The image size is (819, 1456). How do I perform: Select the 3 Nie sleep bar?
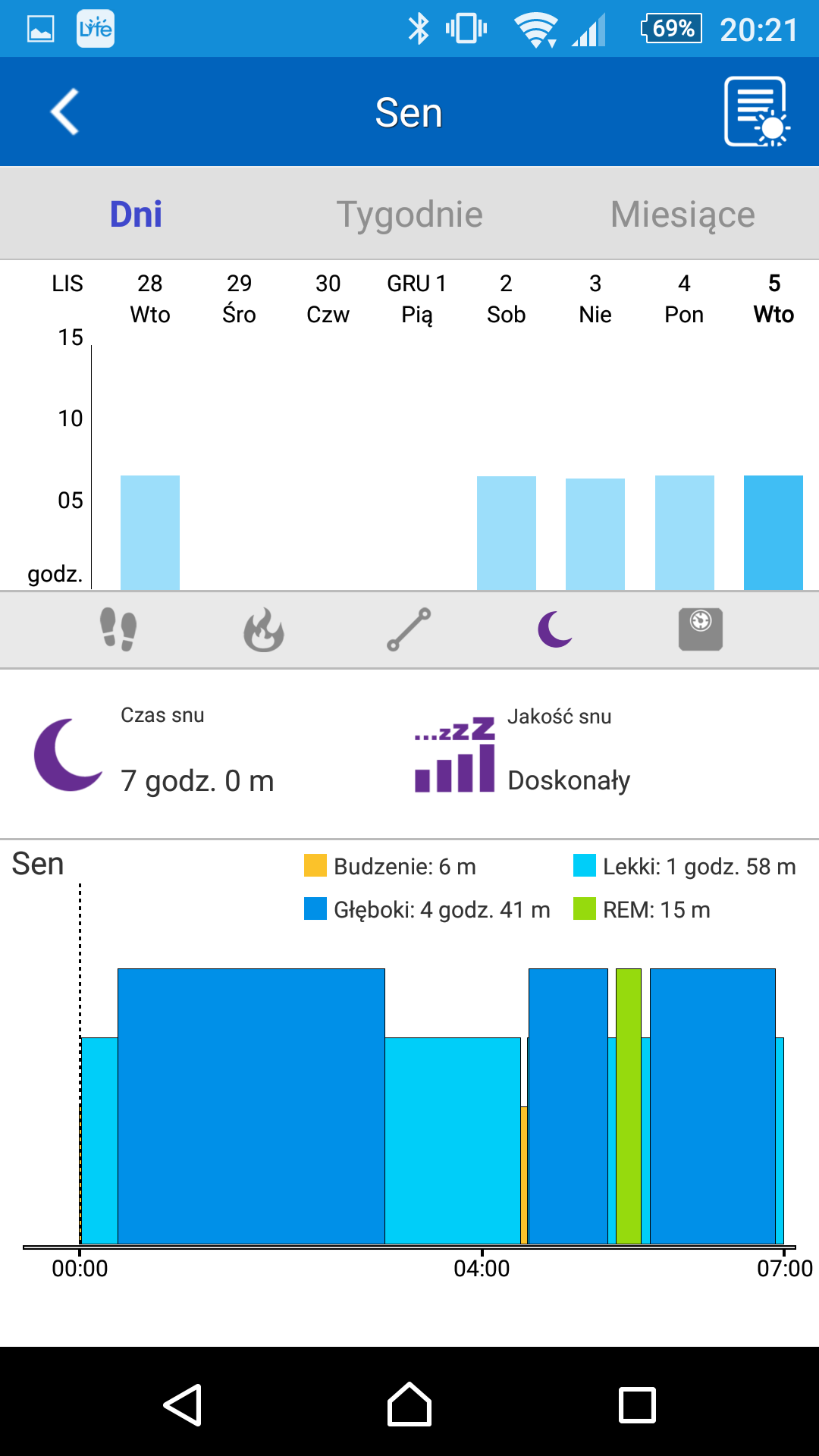595,534
